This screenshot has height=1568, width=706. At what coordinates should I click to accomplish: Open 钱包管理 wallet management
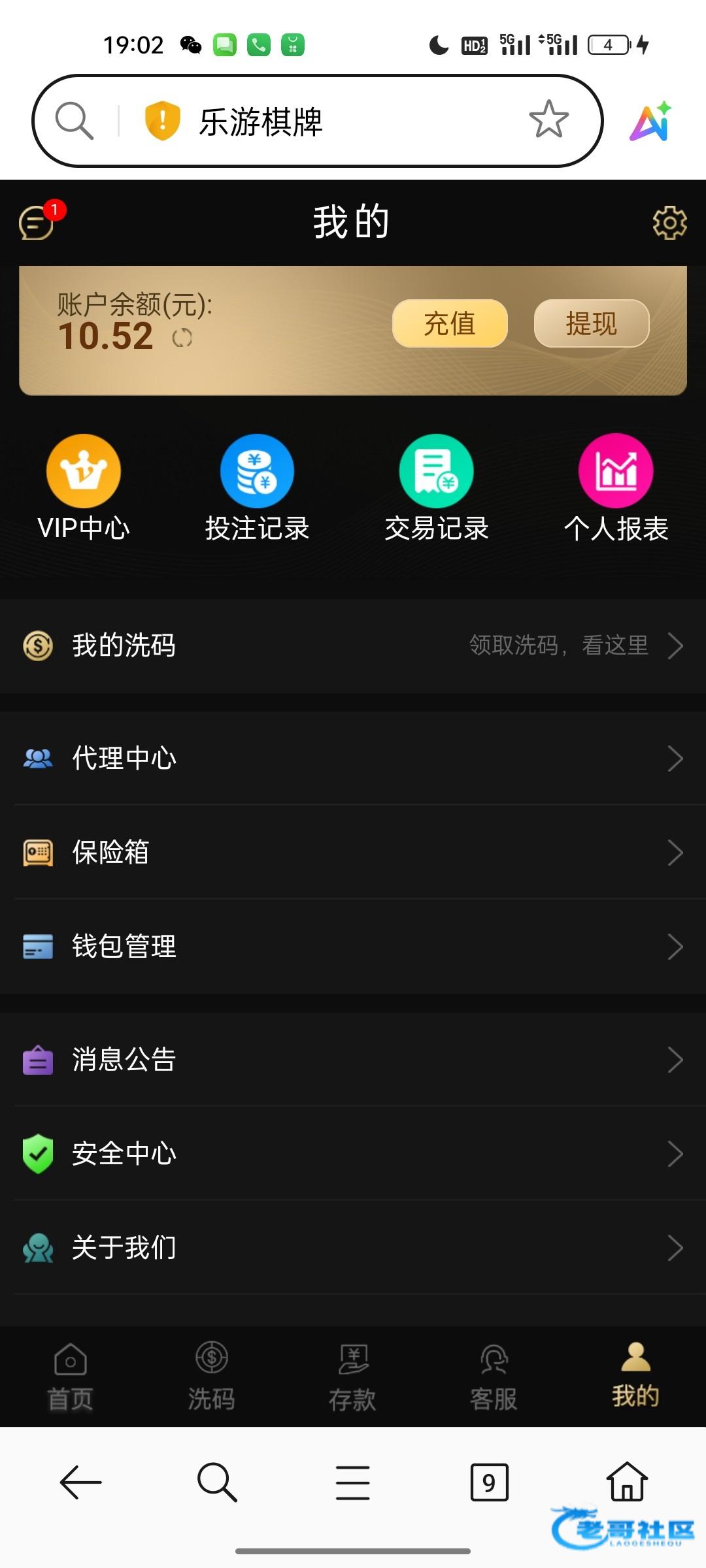click(353, 946)
